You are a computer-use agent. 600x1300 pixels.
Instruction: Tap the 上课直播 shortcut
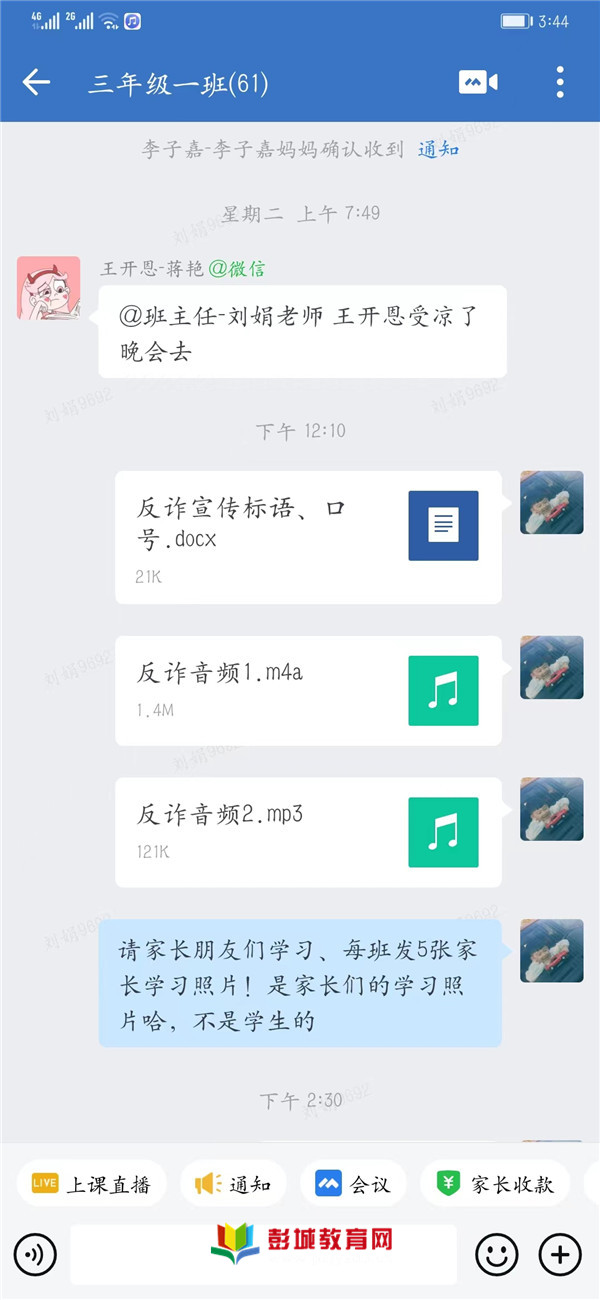pos(91,1185)
